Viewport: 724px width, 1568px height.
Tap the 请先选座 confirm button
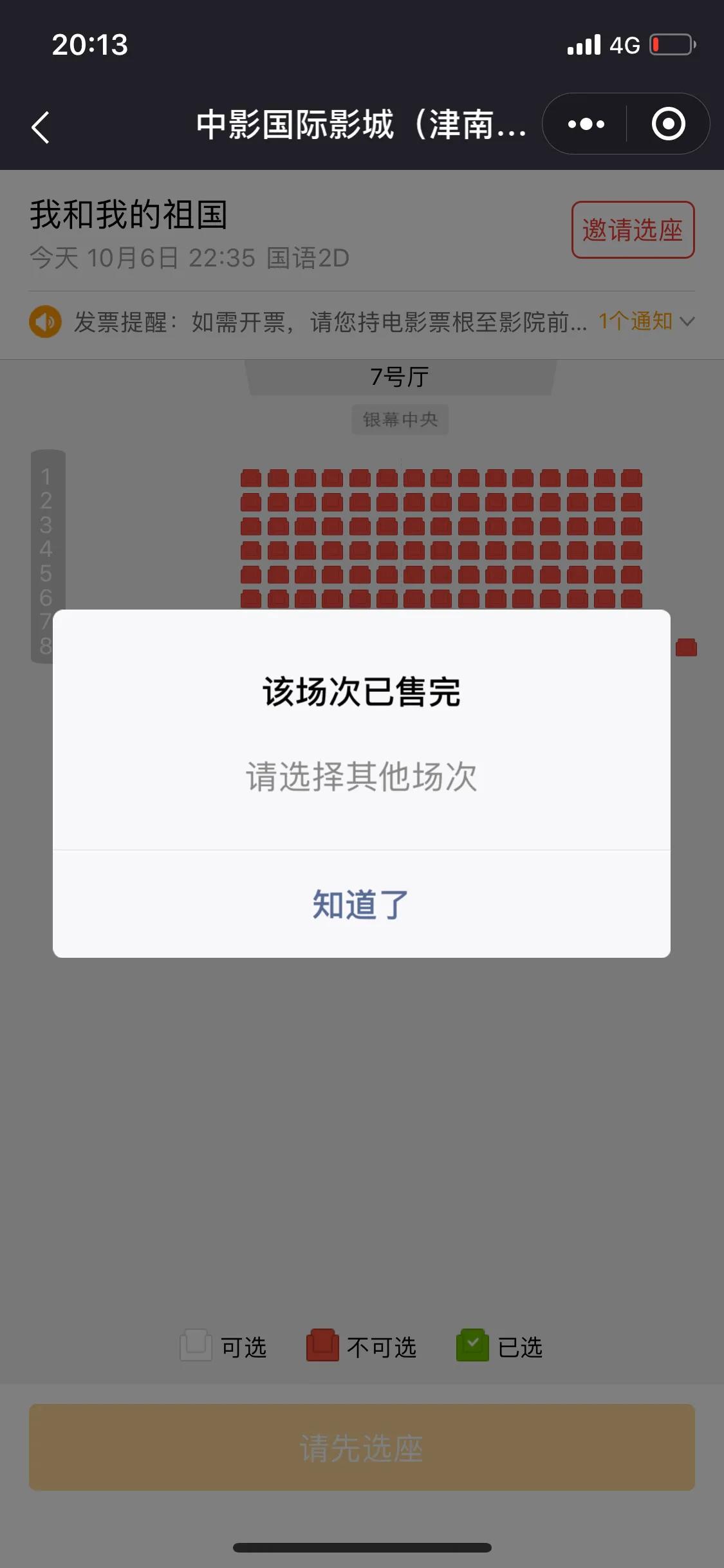(362, 1447)
